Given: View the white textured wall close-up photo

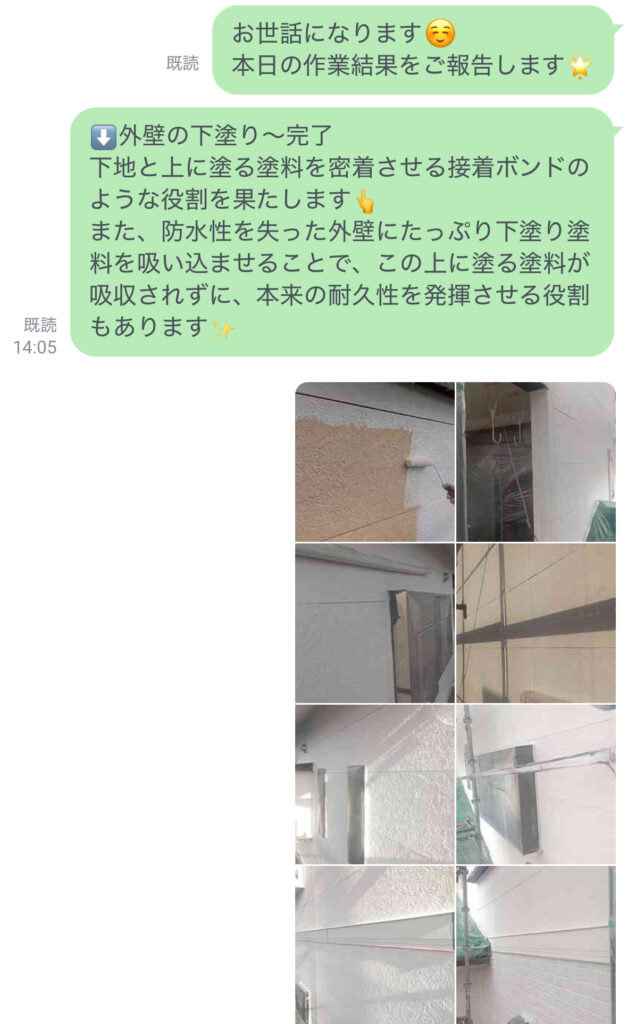Looking at the screenshot, I should click(x=374, y=784).
